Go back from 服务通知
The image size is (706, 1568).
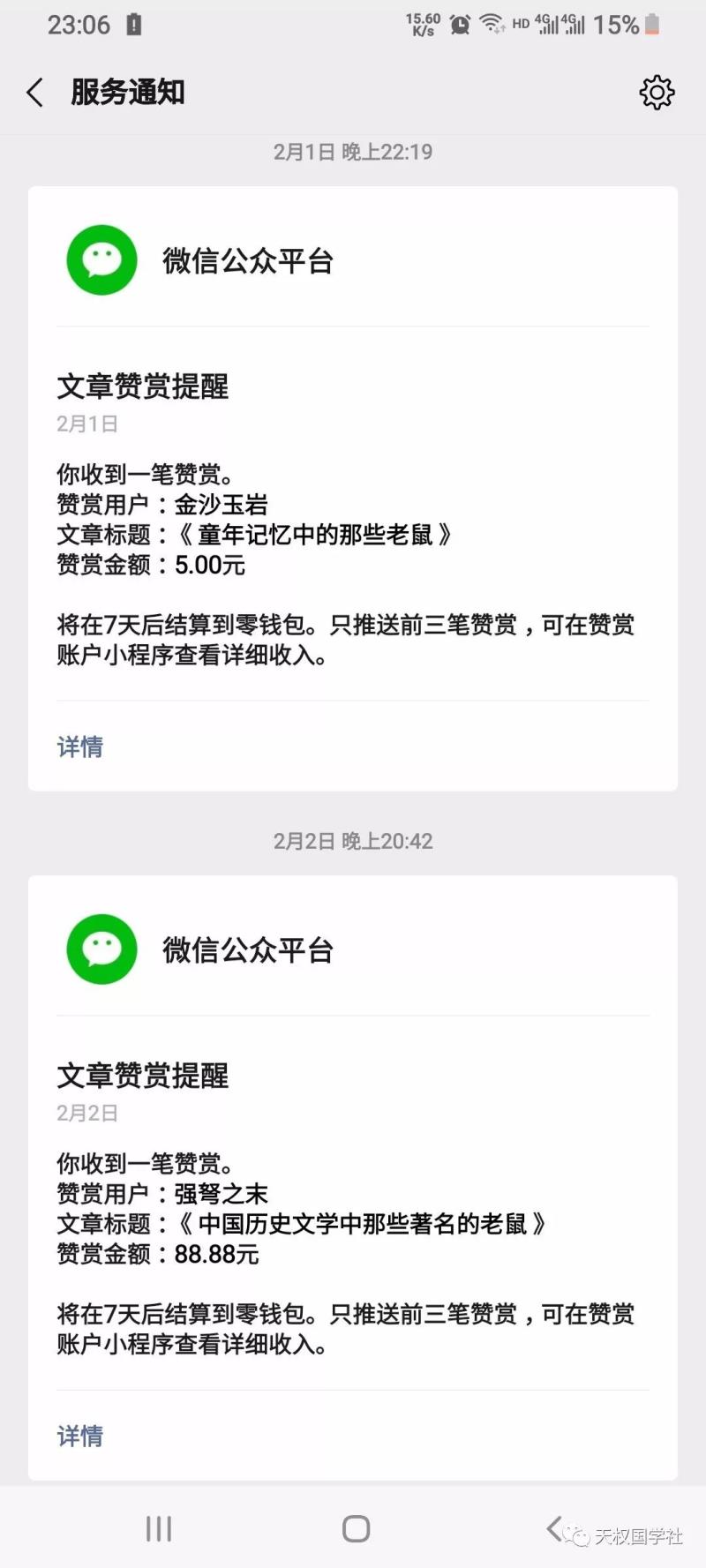35,93
